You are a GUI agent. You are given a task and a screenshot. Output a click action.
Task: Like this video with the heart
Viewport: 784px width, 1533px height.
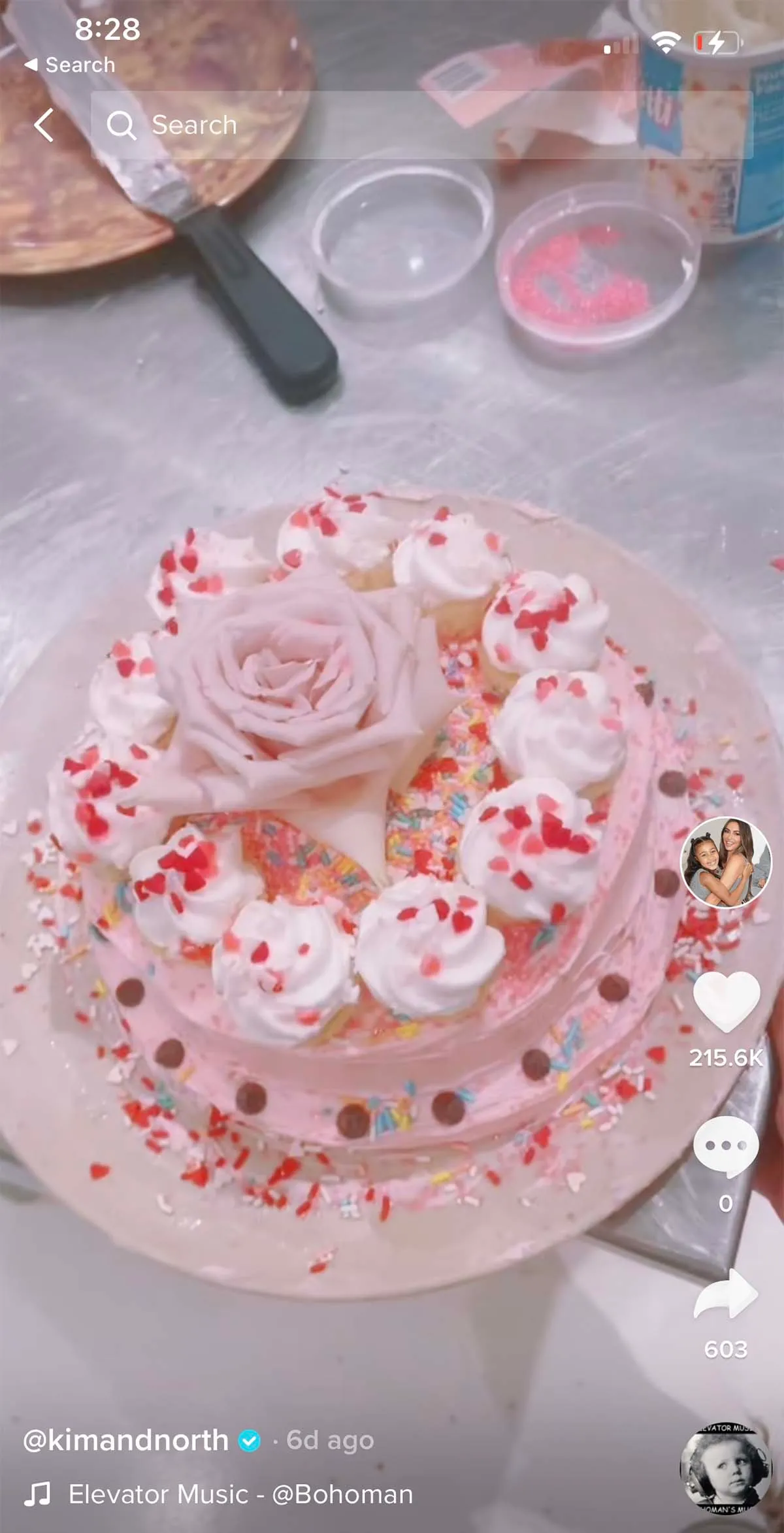(x=726, y=1001)
